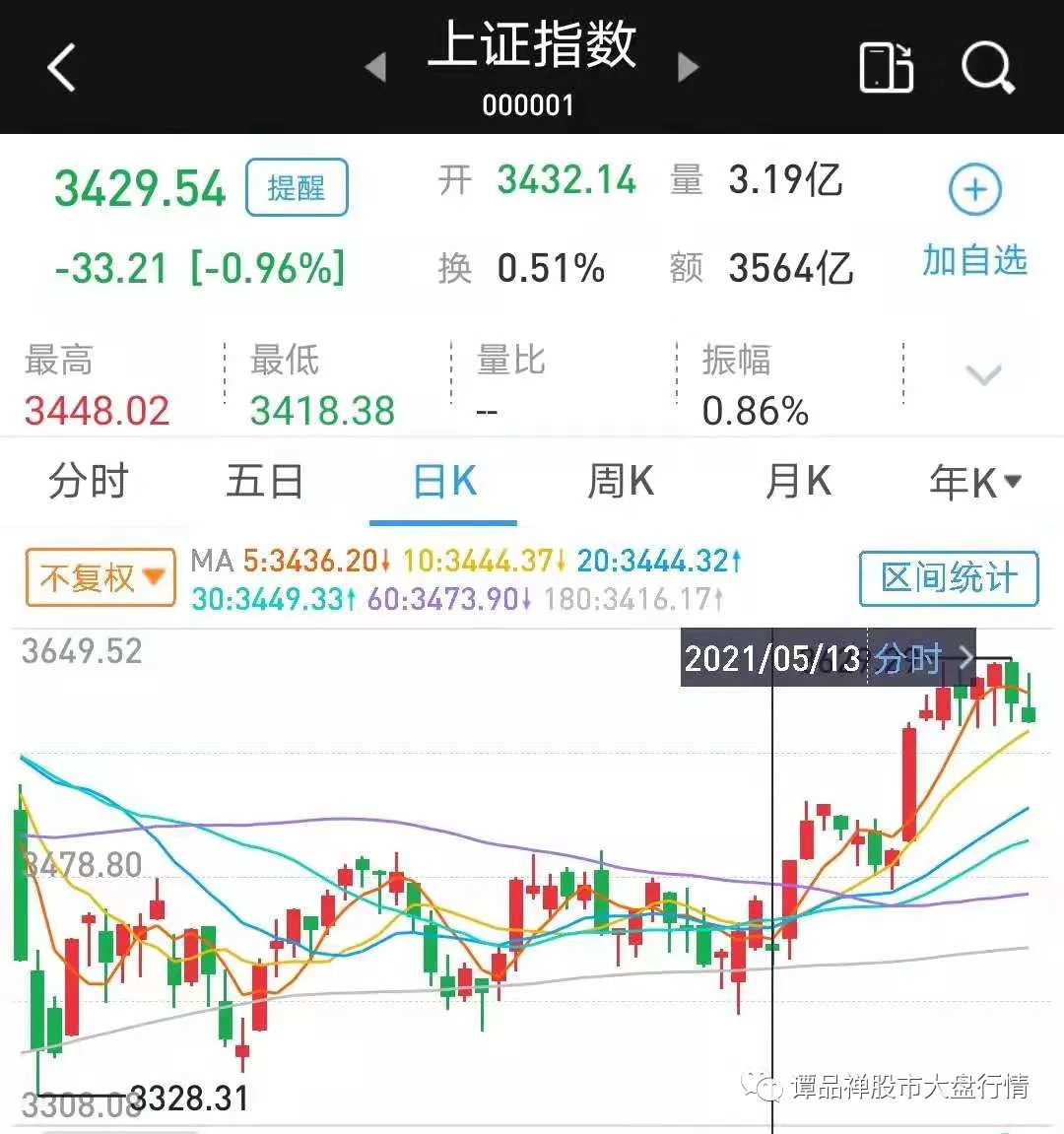Add 上证指数 to watchlist via 加自选
Image resolution: width=1064 pixels, height=1134 pixels.
click(974, 219)
